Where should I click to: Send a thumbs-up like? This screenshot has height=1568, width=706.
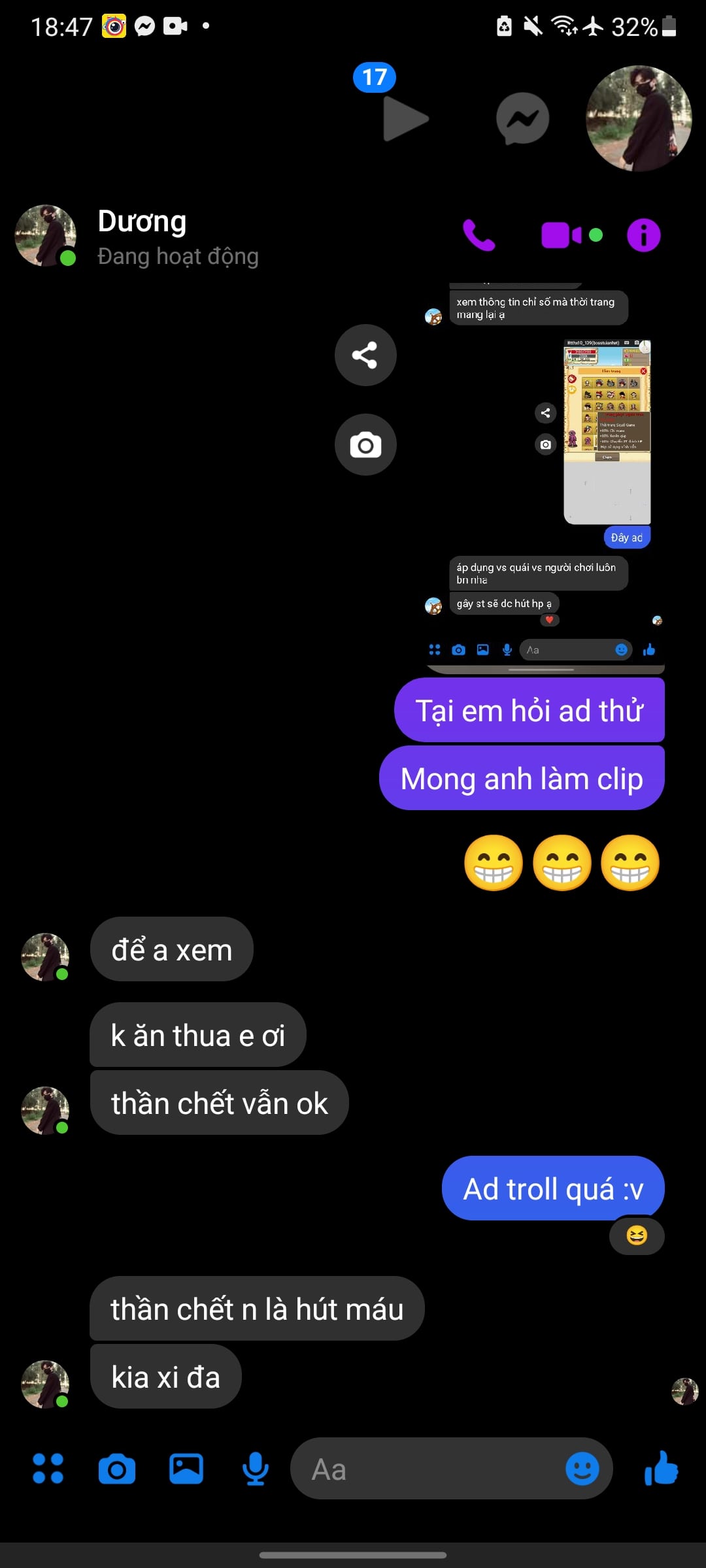[662, 1468]
